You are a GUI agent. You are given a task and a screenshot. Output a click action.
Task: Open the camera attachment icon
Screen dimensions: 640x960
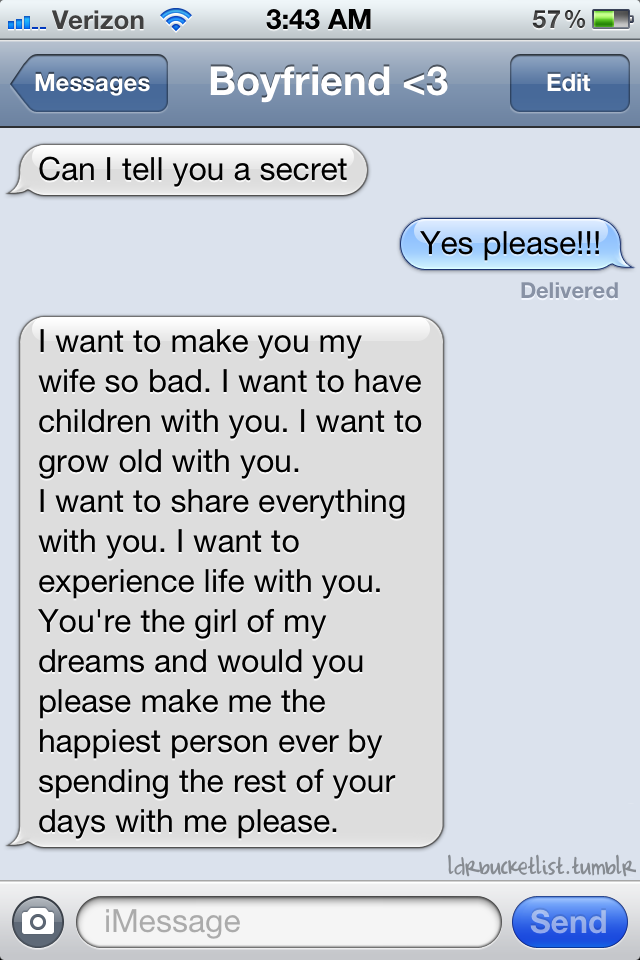[x=37, y=921]
